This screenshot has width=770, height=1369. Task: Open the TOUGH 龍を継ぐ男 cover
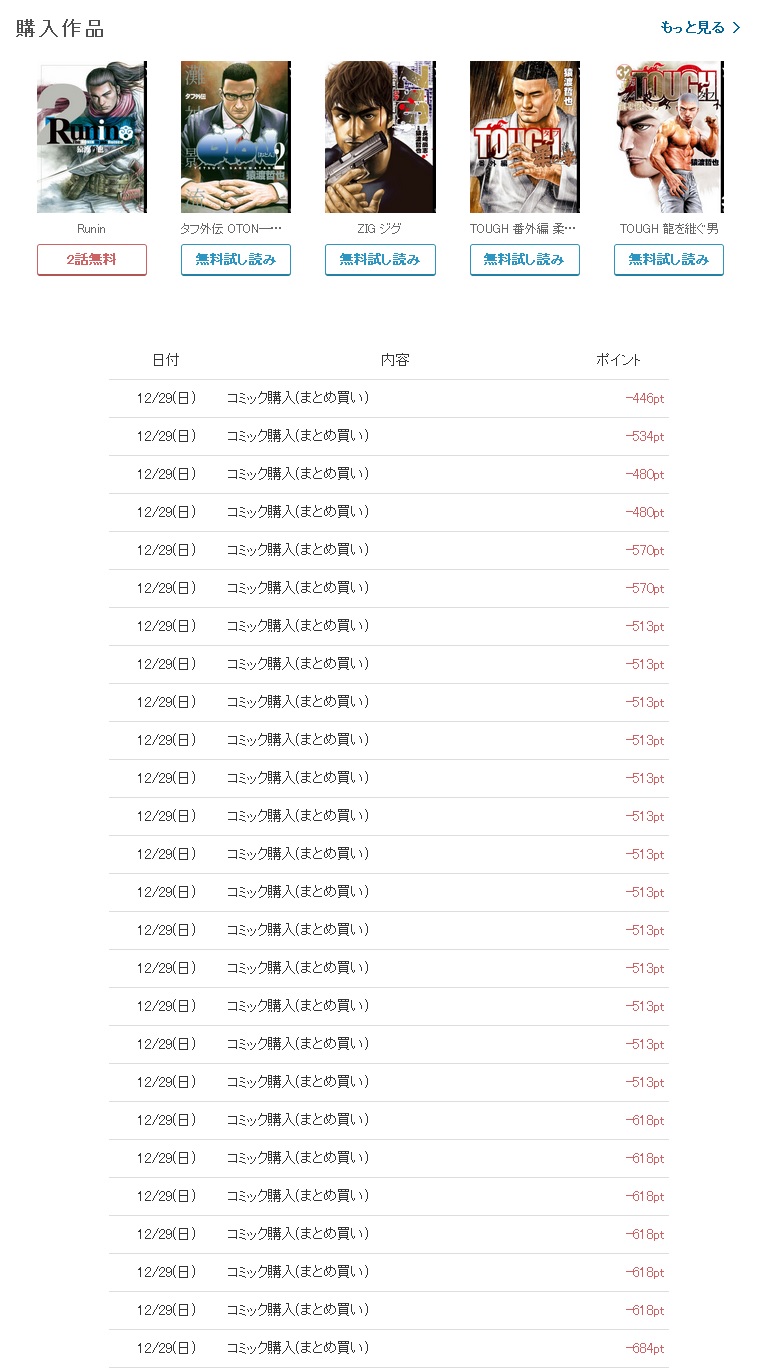[669, 137]
